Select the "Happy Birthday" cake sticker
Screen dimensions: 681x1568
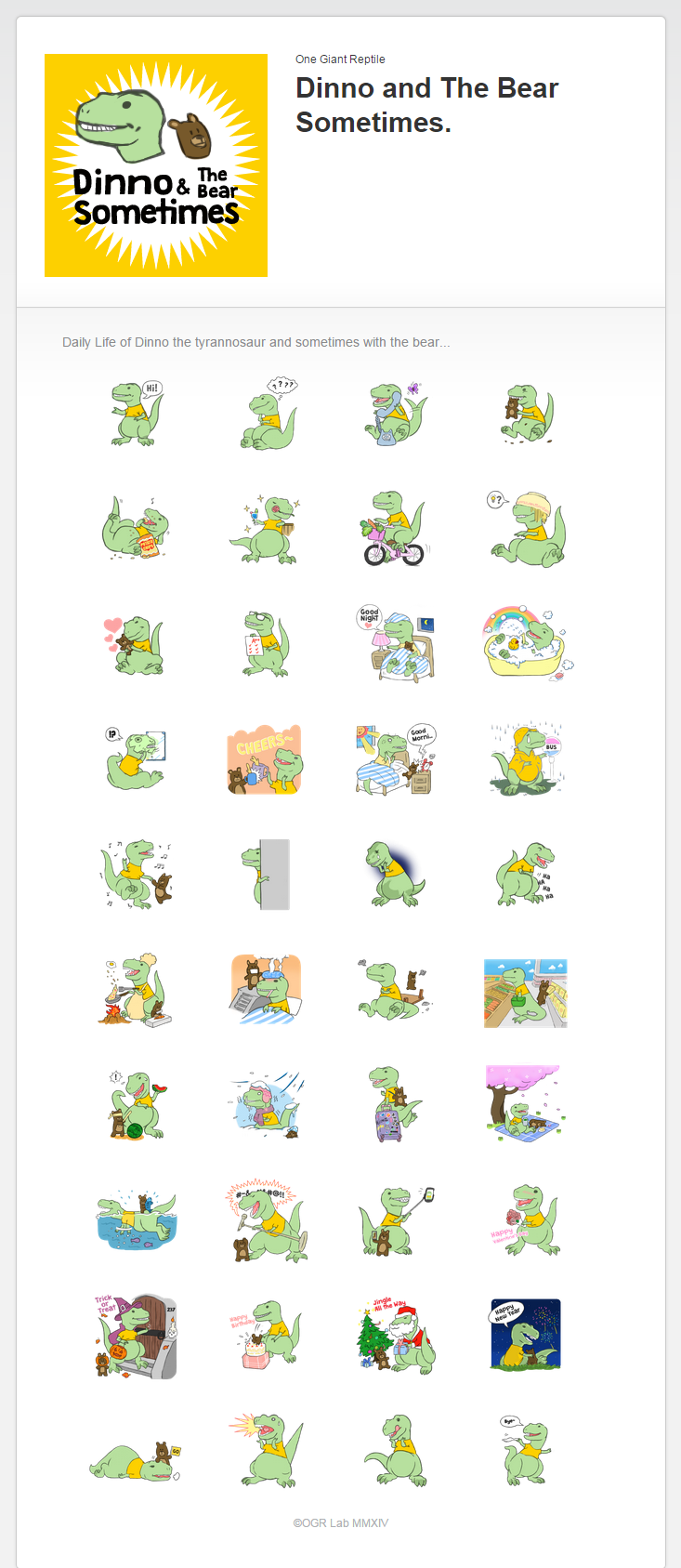click(x=267, y=1336)
